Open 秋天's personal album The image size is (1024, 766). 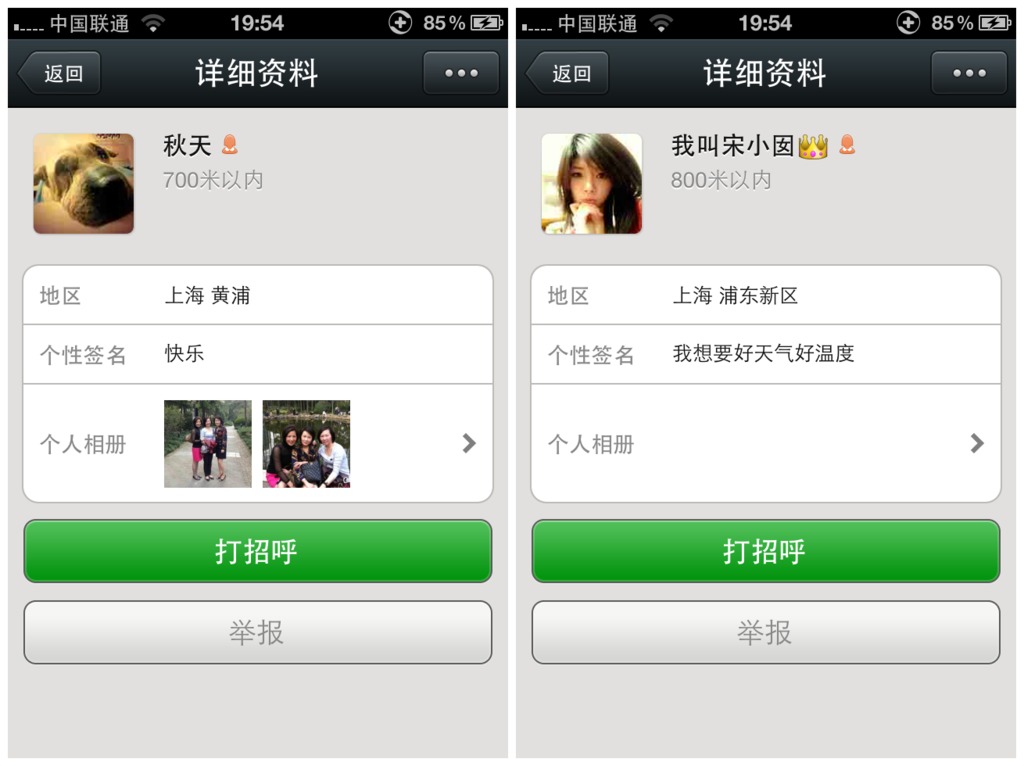coord(258,444)
